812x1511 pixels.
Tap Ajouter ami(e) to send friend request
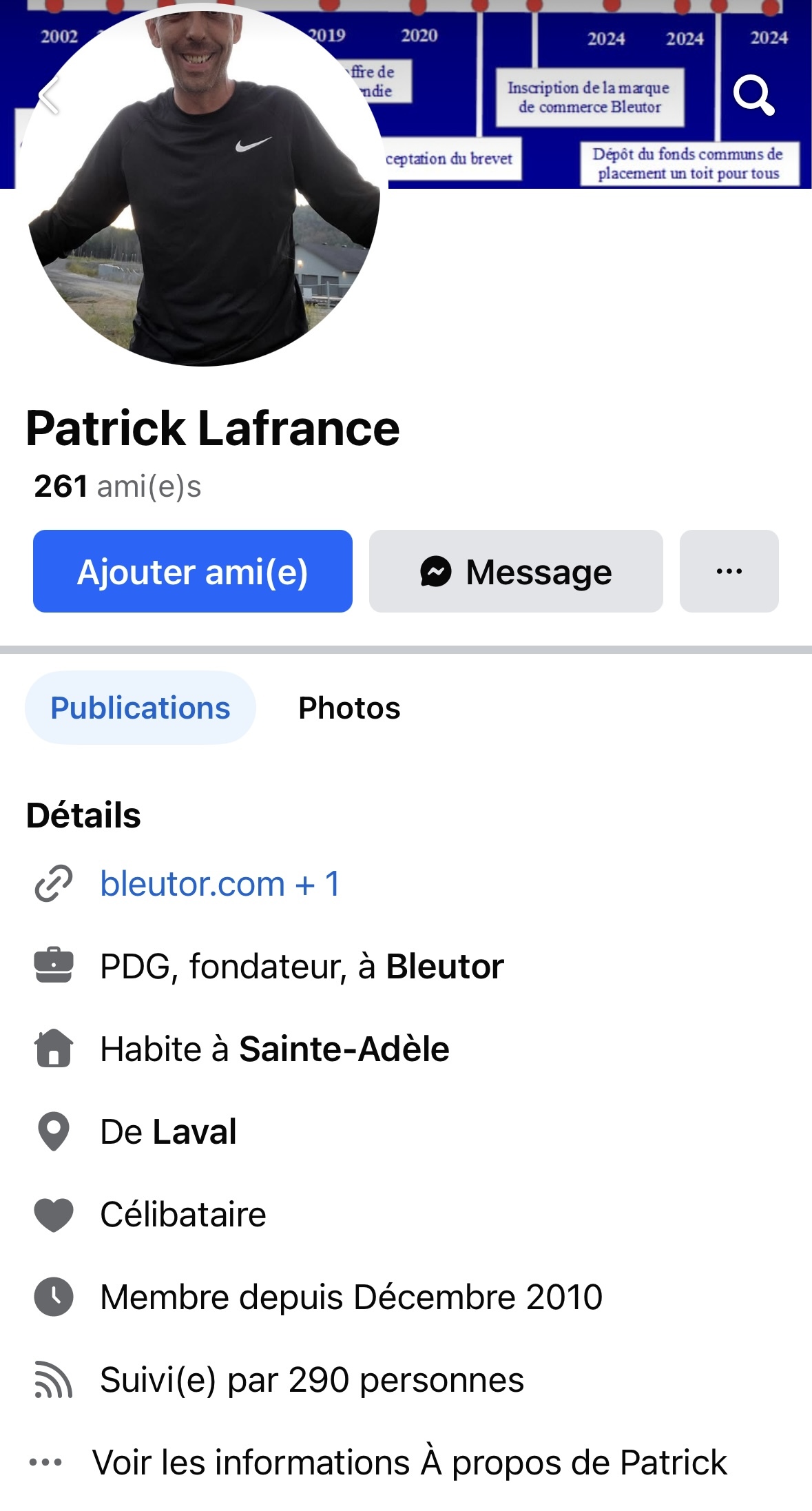coord(193,571)
